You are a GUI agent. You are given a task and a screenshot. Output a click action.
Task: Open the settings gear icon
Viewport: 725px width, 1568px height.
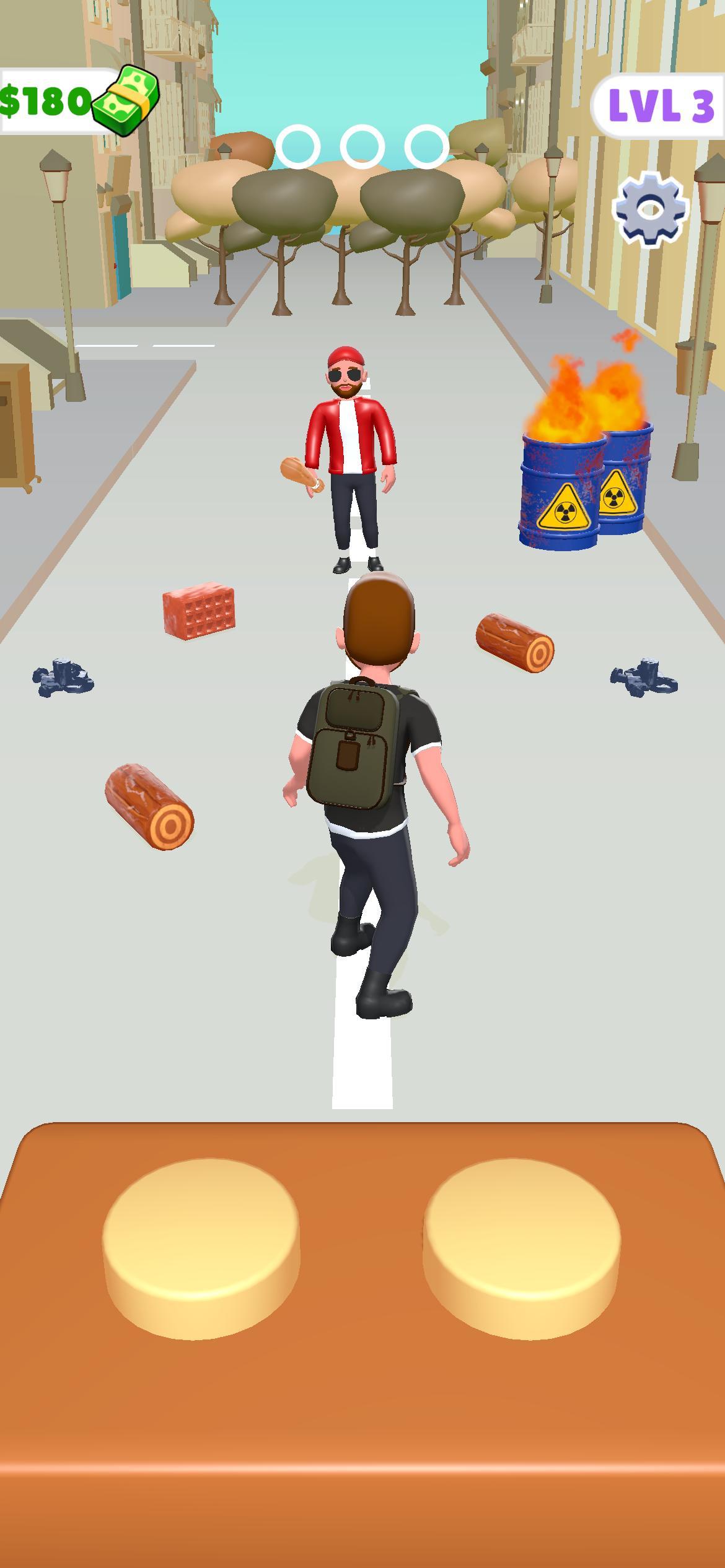(x=650, y=209)
